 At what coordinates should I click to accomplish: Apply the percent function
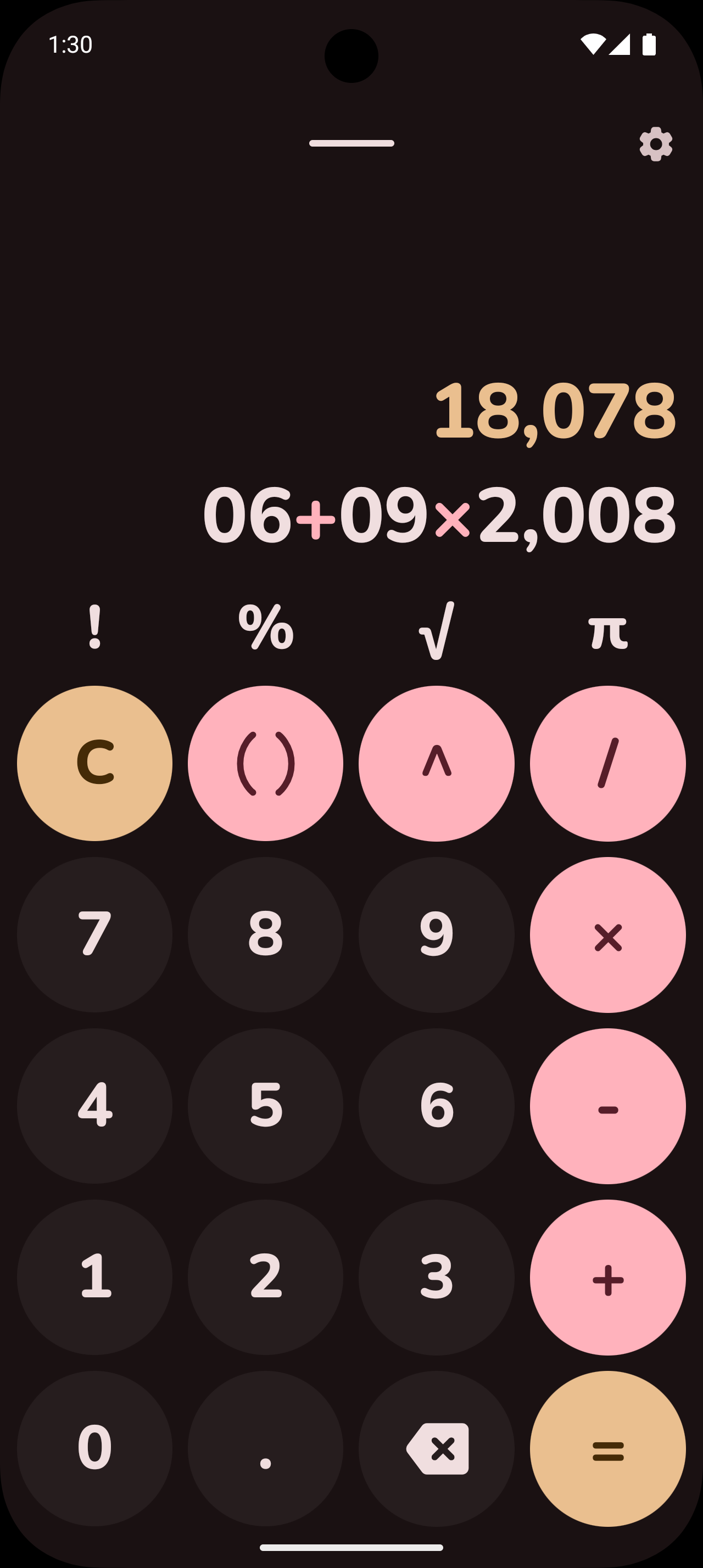[x=265, y=628]
